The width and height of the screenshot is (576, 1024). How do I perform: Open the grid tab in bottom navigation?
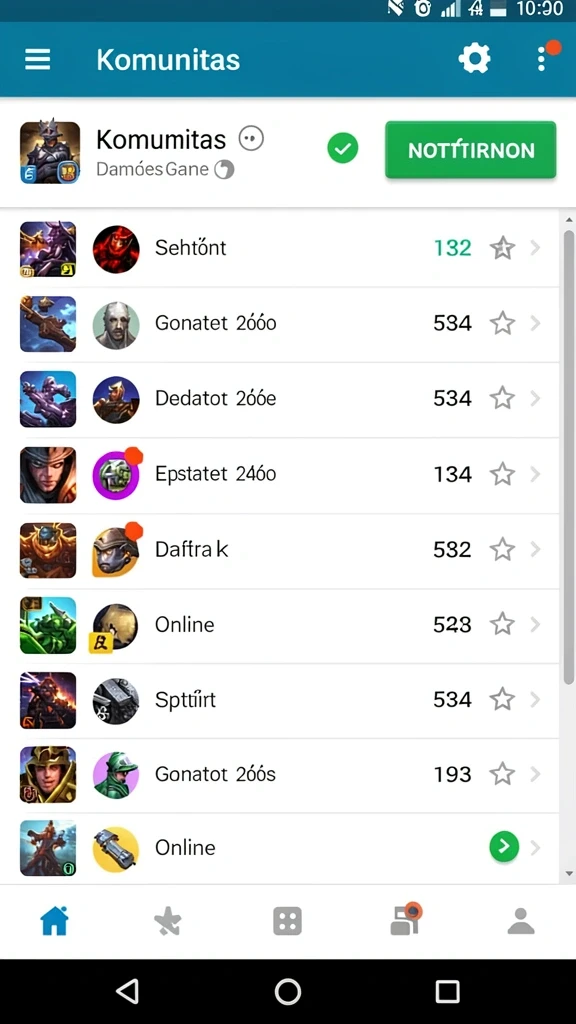[x=287, y=921]
